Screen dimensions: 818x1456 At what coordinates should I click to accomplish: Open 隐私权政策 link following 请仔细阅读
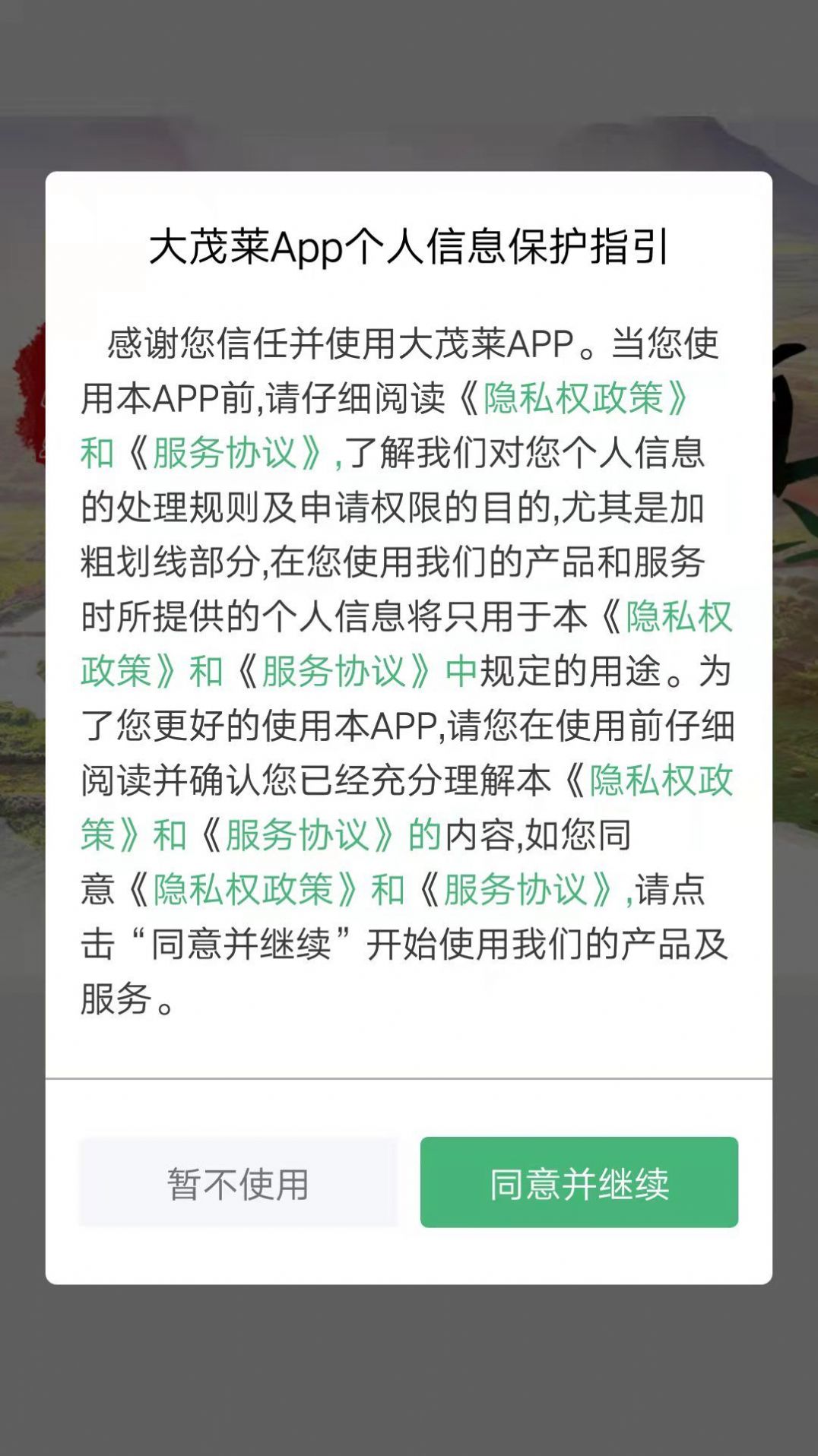pyautogui.click(x=573, y=398)
